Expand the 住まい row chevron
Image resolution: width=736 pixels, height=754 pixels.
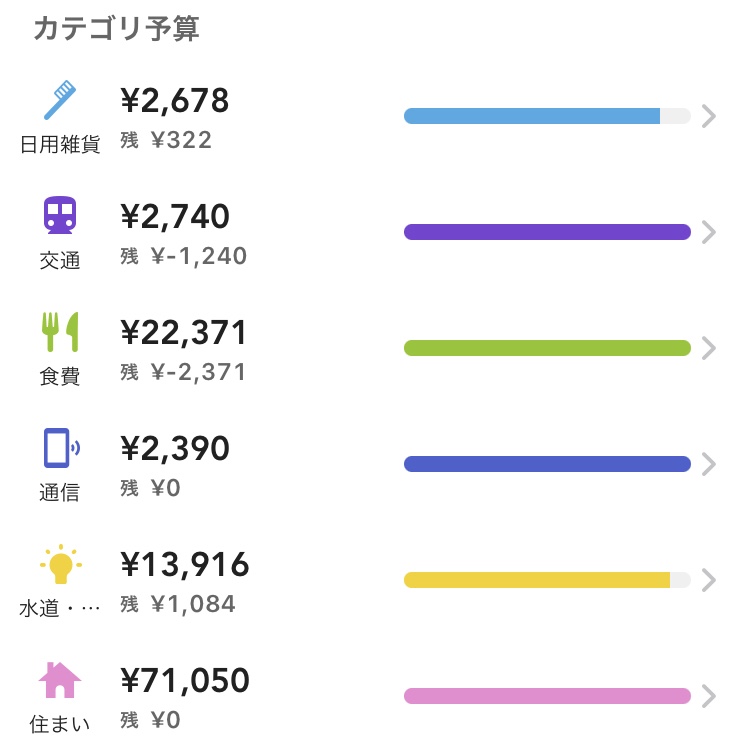pos(711,696)
